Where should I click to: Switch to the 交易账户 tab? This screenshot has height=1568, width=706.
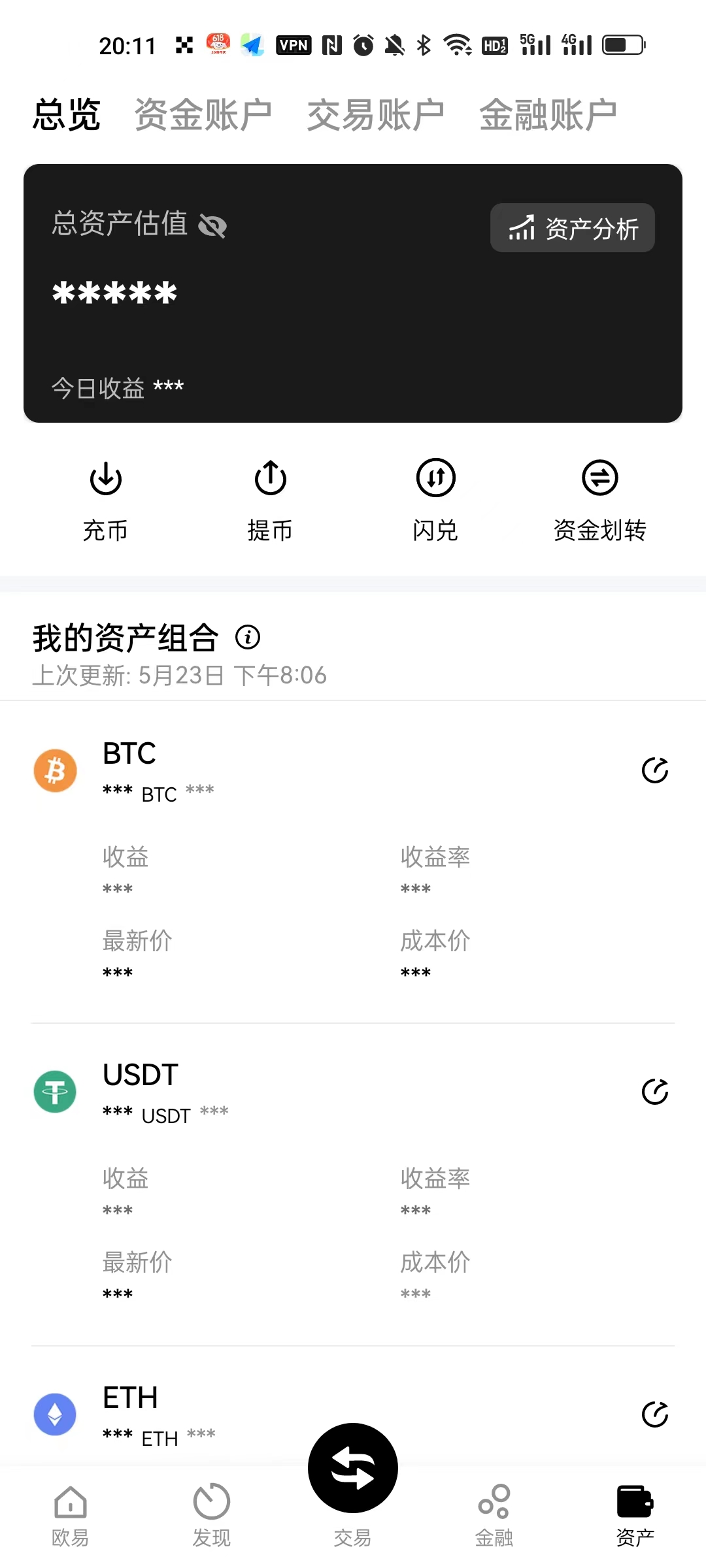click(x=376, y=115)
